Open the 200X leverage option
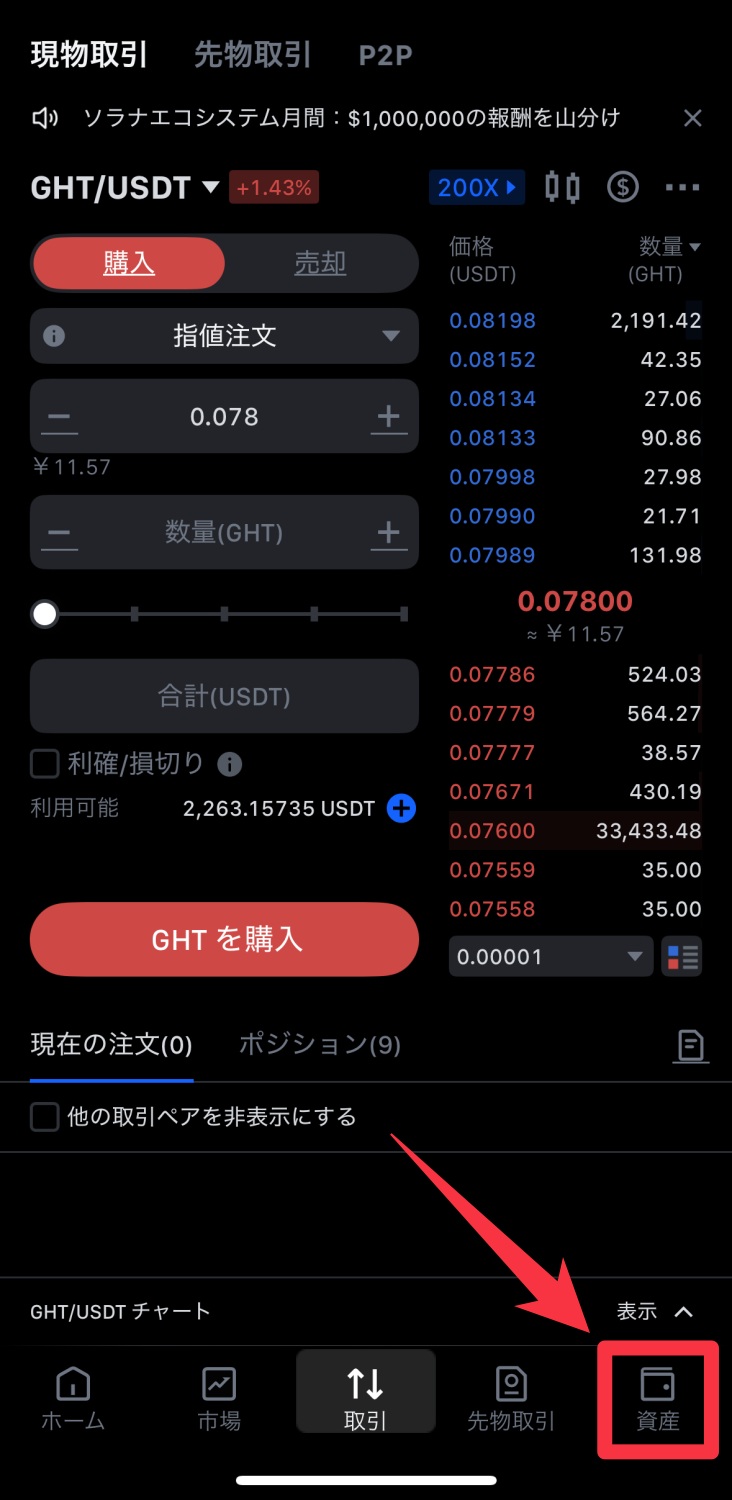This screenshot has width=732, height=1500. 476,187
